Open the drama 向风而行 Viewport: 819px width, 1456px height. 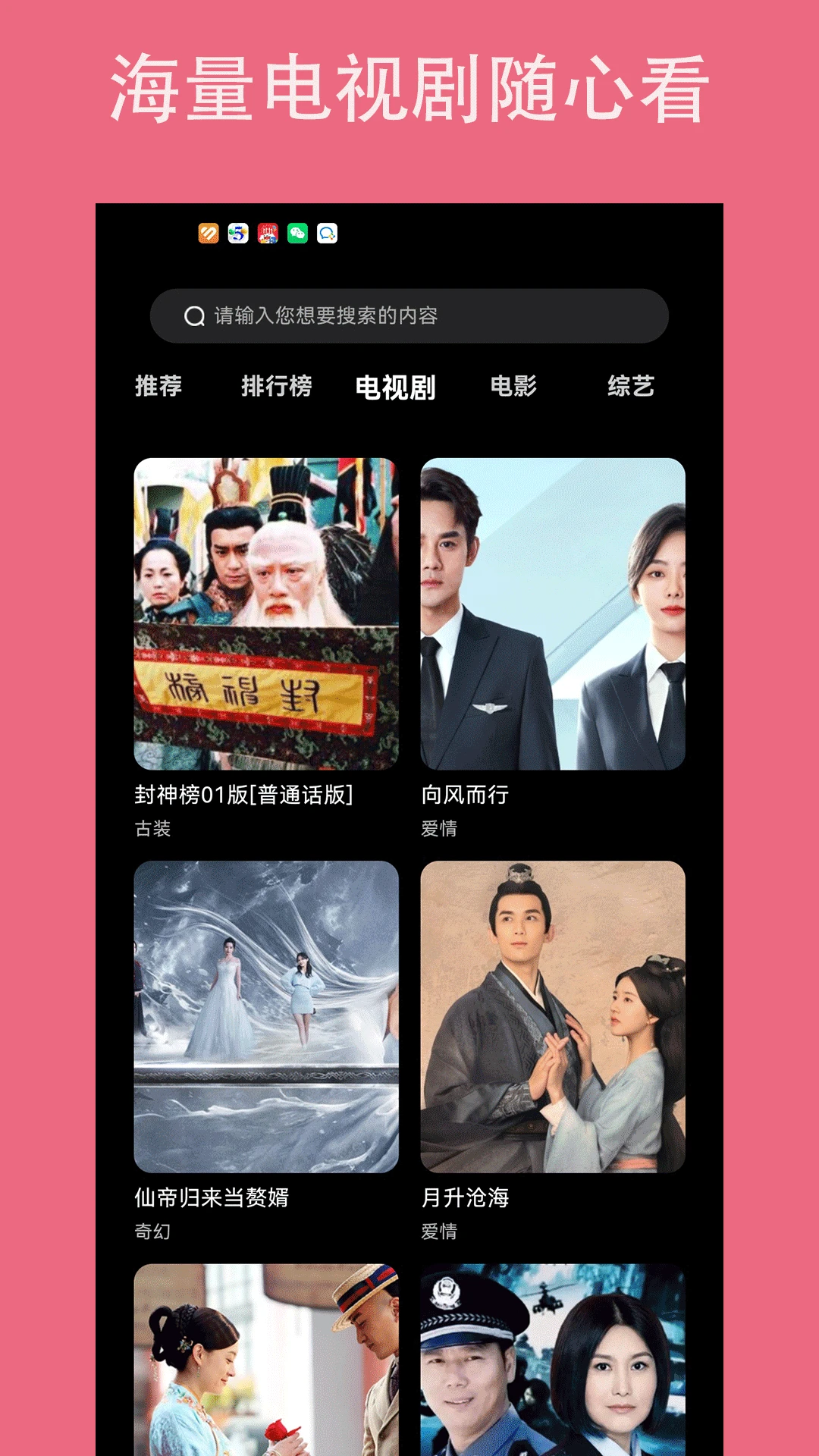coord(466,794)
